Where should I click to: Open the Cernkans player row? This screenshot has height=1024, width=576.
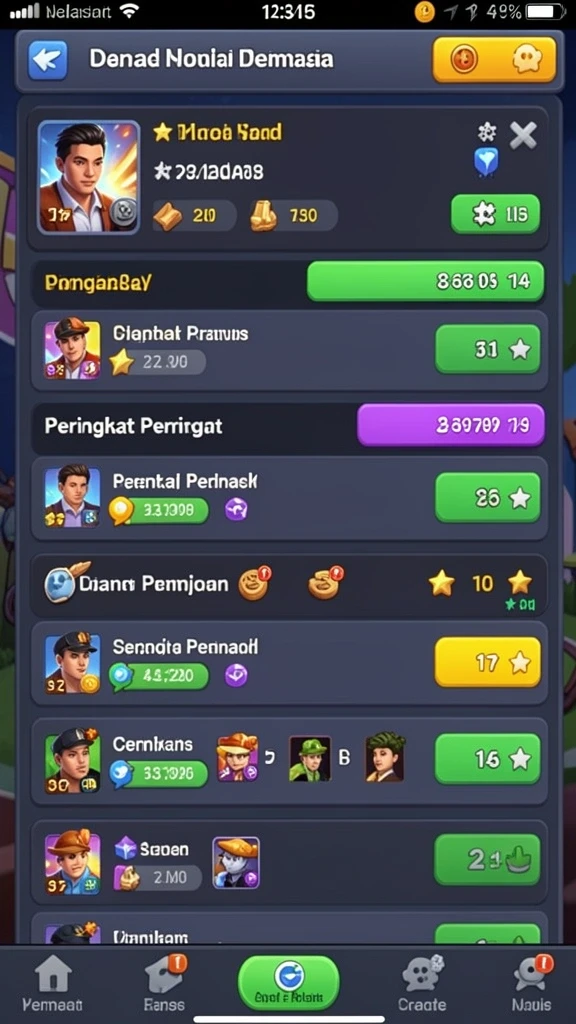click(x=289, y=761)
